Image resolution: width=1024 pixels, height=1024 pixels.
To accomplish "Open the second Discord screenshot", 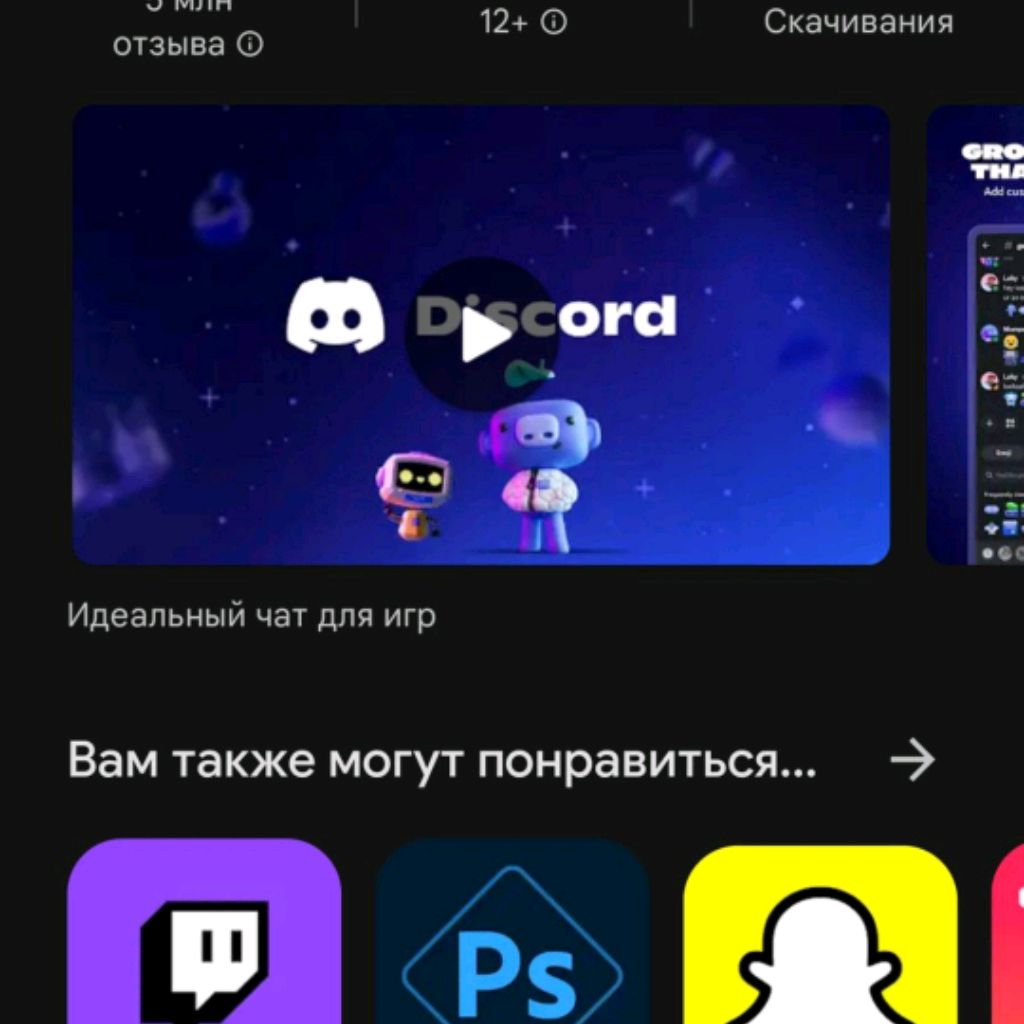I will [x=975, y=335].
